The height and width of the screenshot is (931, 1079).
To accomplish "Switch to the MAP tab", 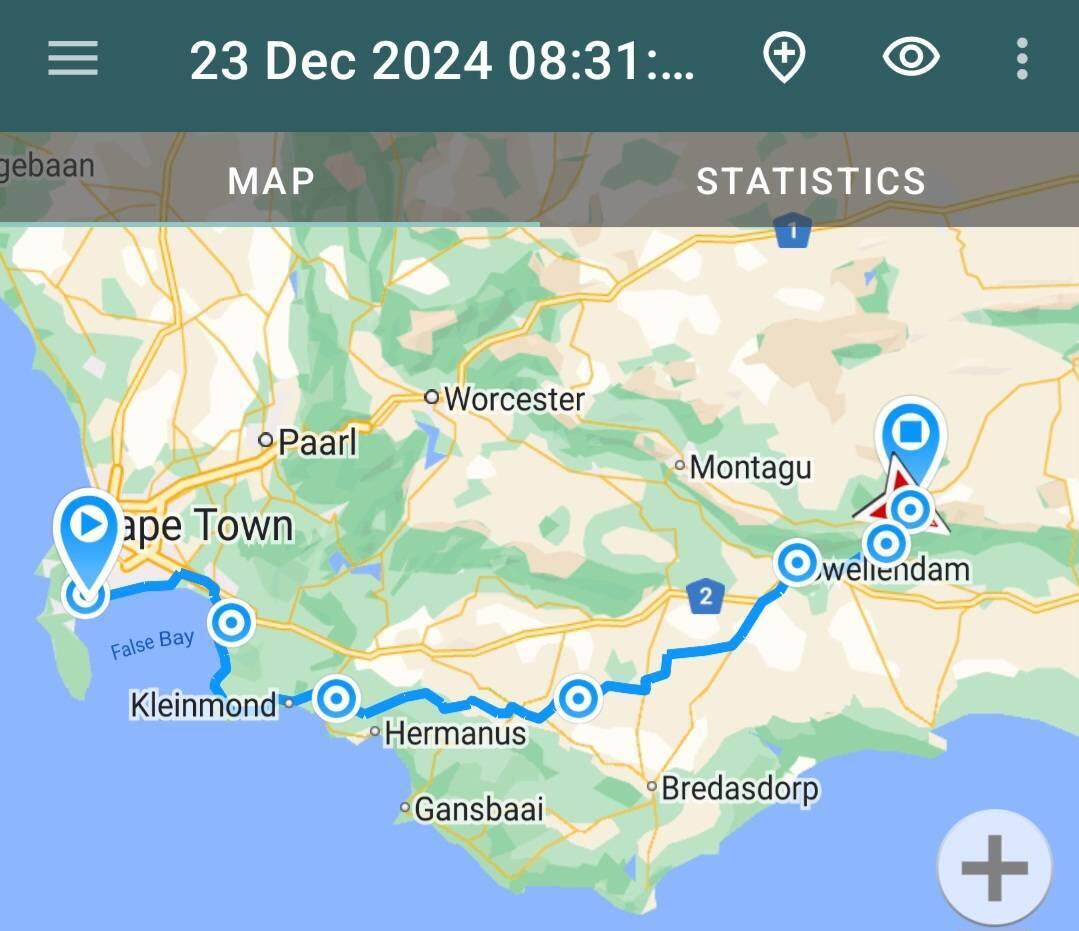I will pyautogui.click(x=271, y=181).
